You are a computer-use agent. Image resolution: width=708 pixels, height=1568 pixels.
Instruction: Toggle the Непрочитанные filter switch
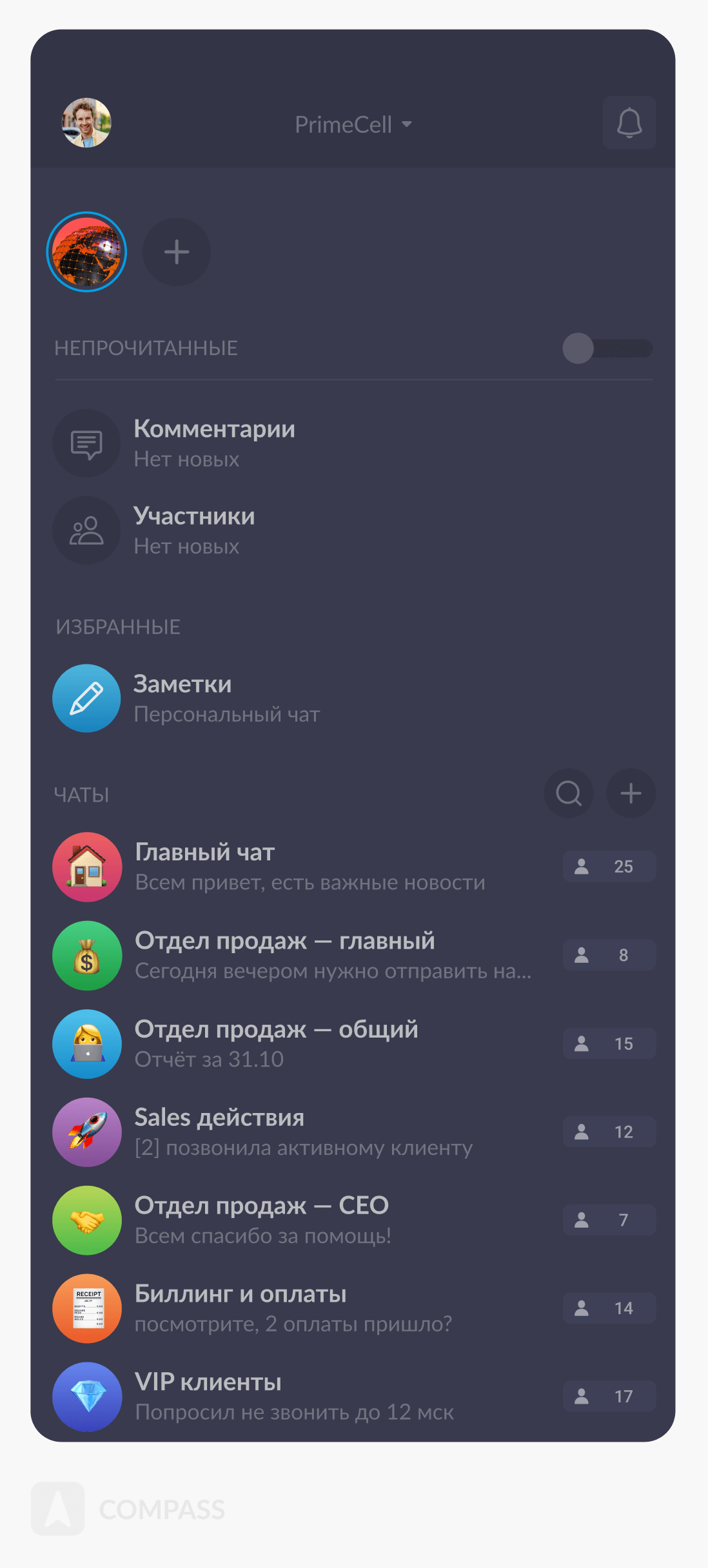point(607,349)
